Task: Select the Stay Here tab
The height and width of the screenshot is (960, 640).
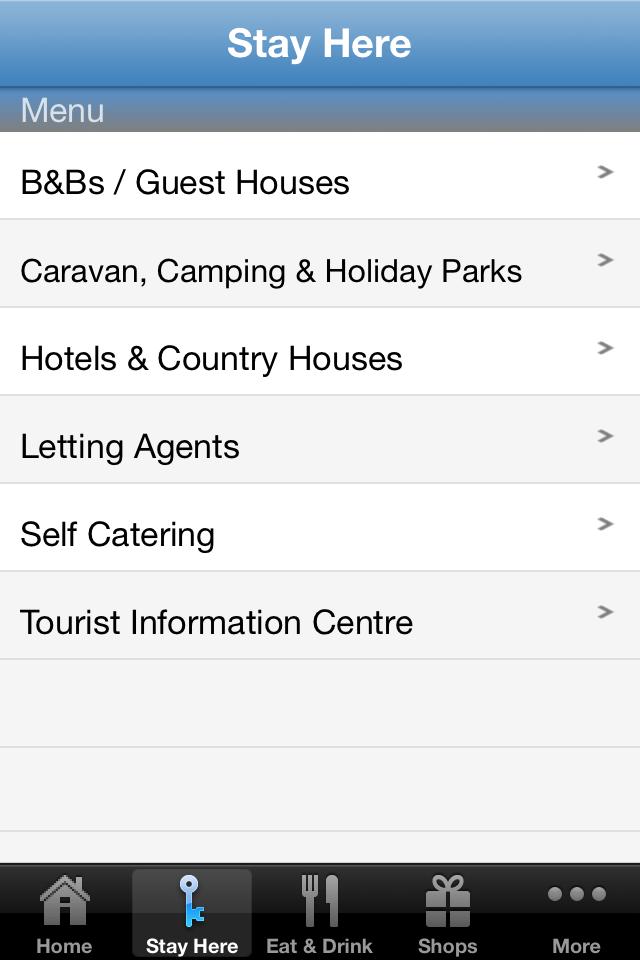Action: click(x=192, y=914)
